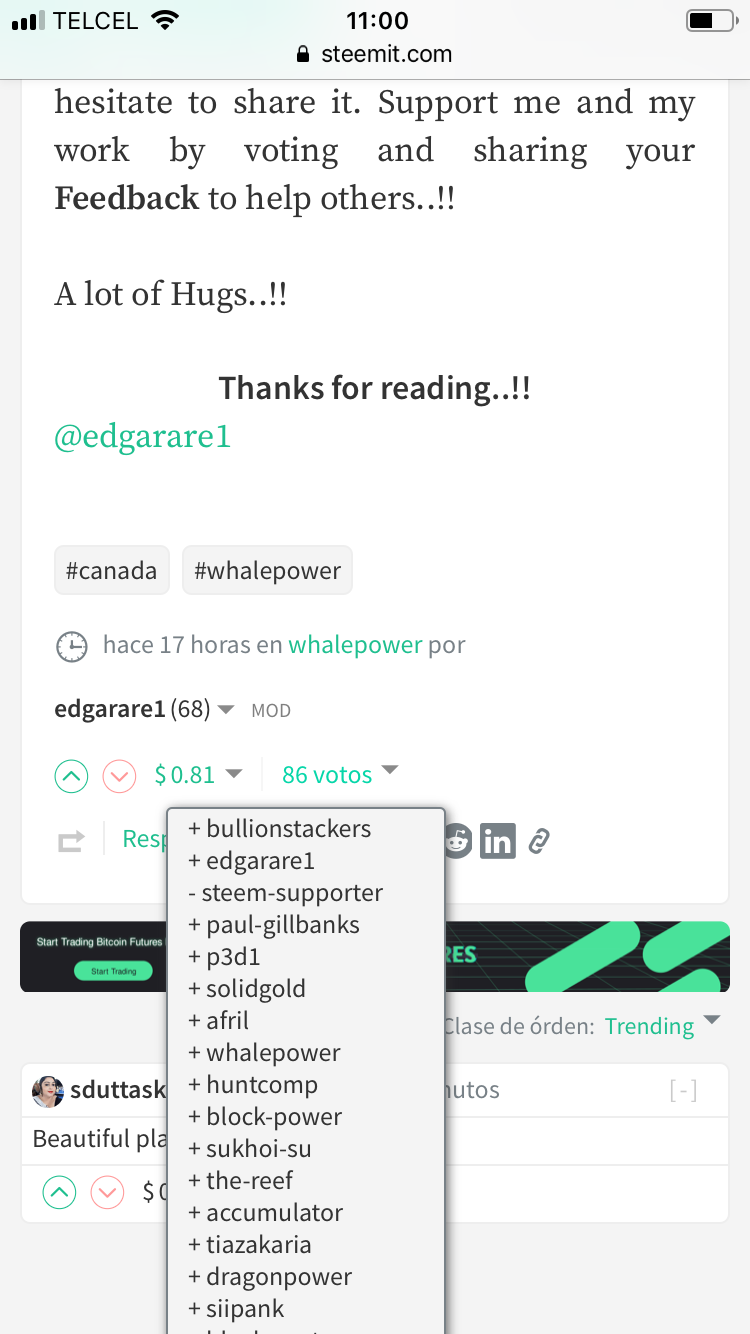Image resolution: width=750 pixels, height=1334 pixels.
Task: Open the #canada tag
Action: 112,570
